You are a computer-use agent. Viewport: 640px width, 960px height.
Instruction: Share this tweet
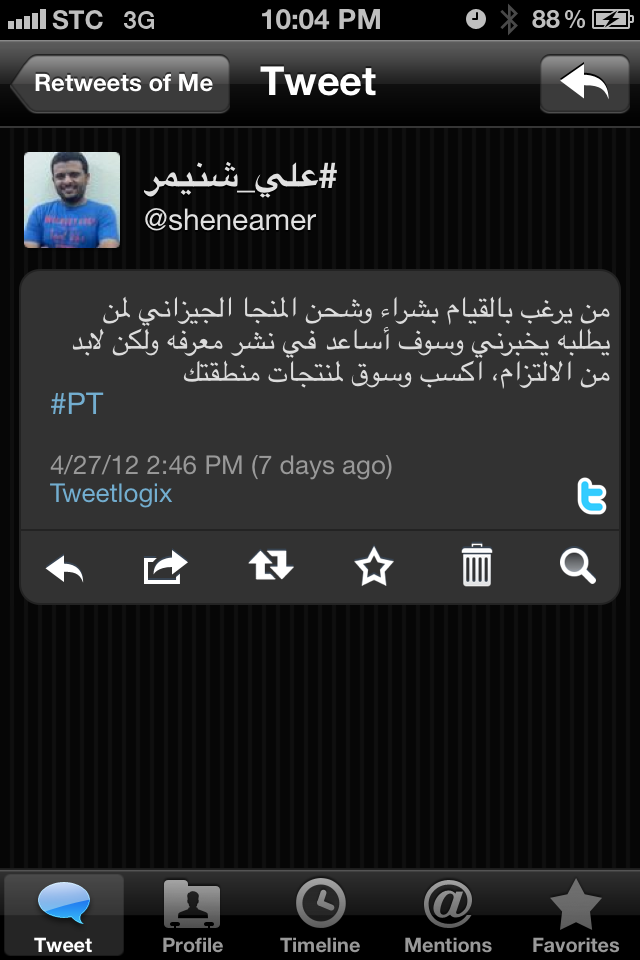[x=165, y=568]
